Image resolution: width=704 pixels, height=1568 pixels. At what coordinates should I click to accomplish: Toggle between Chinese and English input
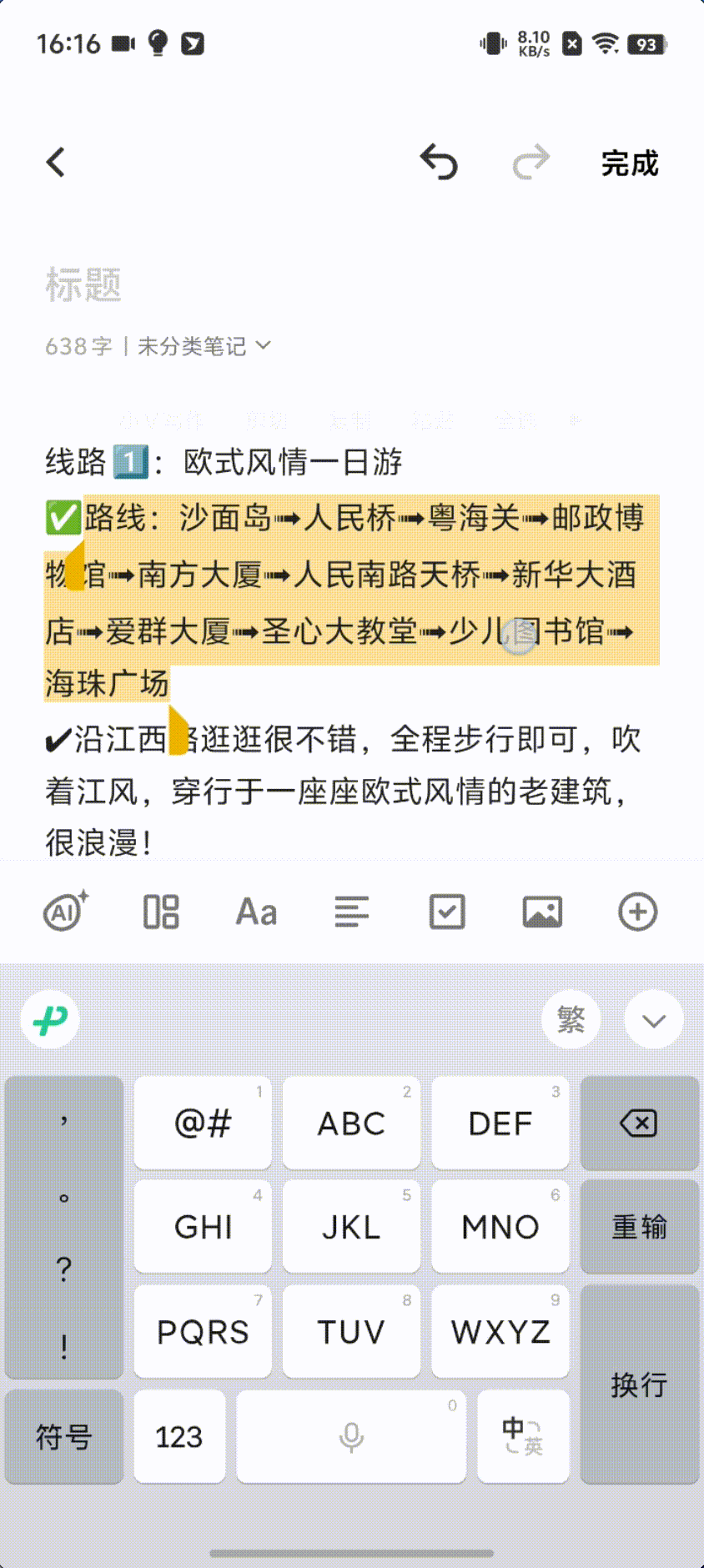click(523, 1436)
